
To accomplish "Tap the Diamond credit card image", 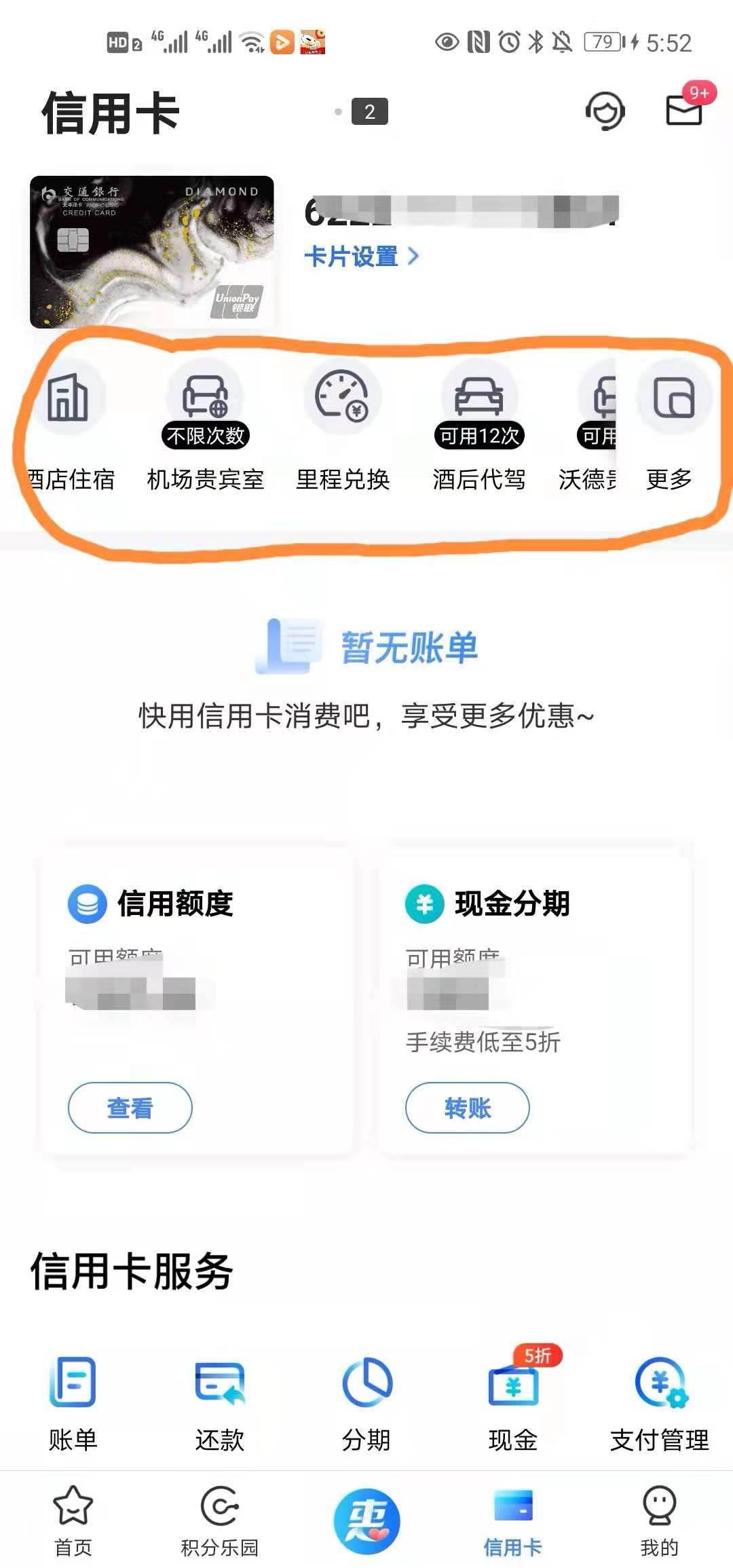I will pos(151,252).
